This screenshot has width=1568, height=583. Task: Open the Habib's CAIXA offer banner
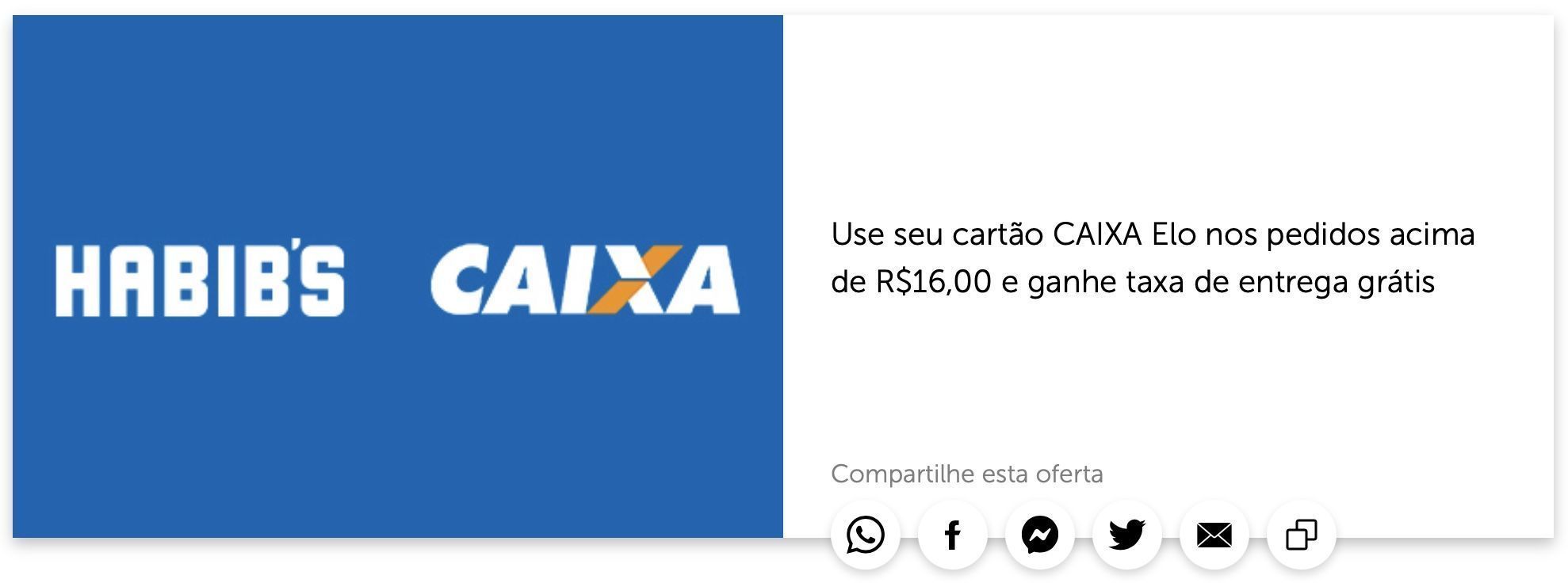coord(397,276)
